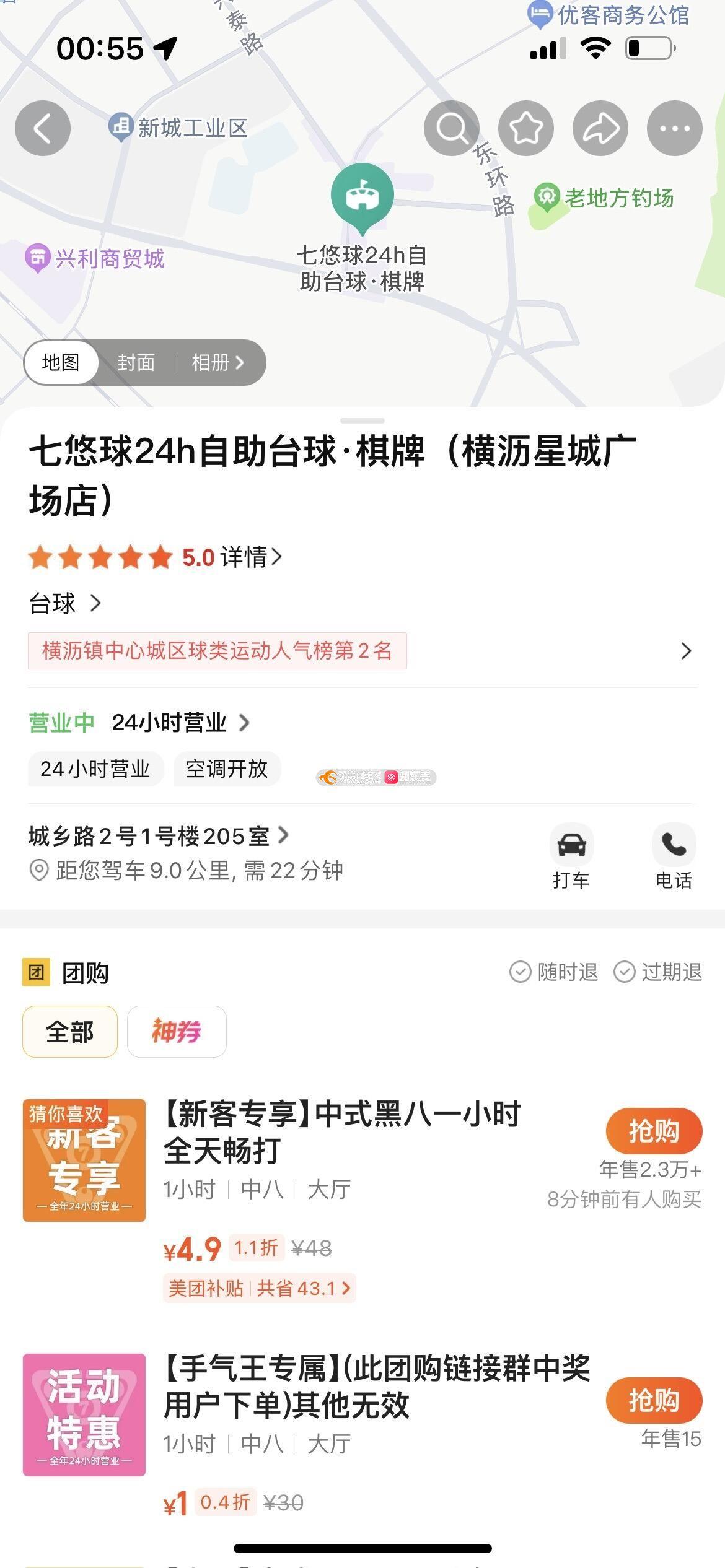The image size is (725, 1568).
Task: Go back using the top-left arrow
Action: (x=42, y=128)
